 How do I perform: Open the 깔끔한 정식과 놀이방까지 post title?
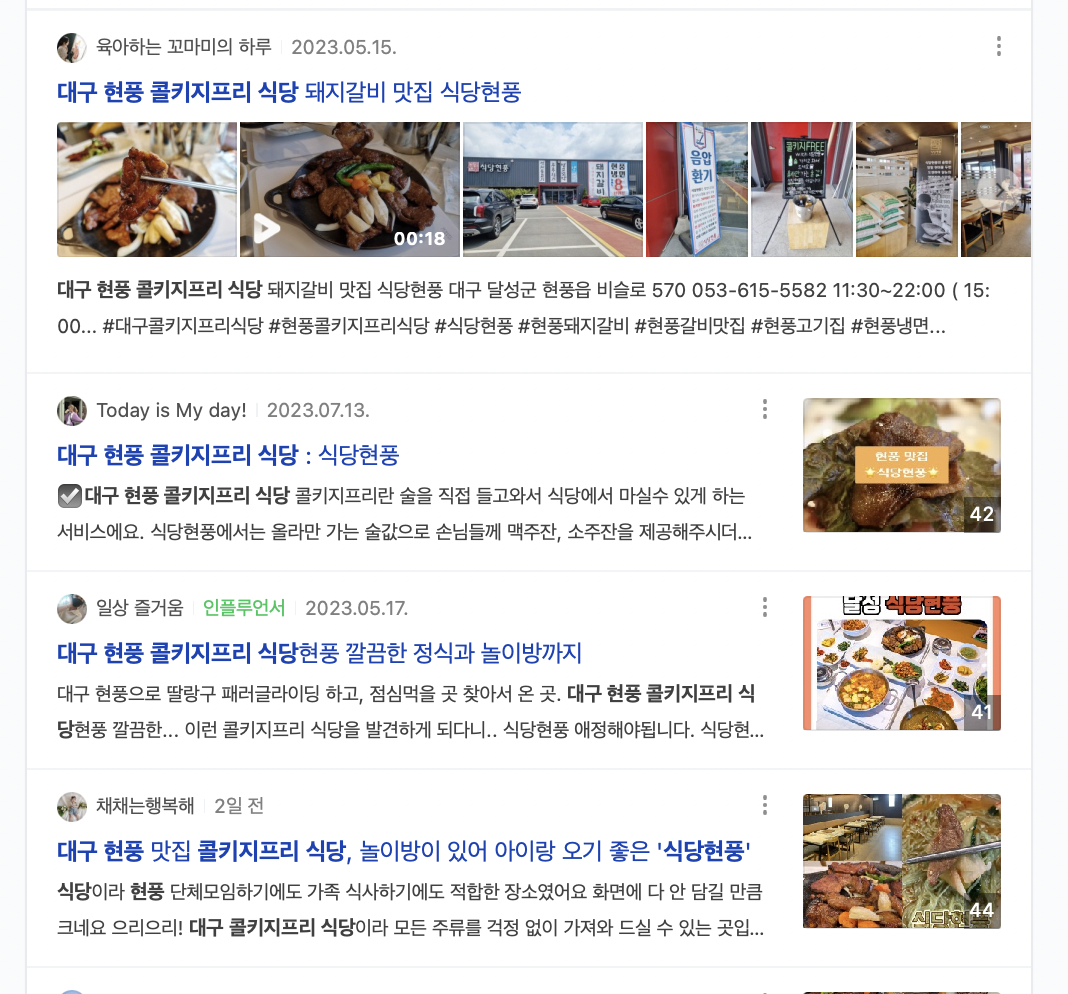pyautogui.click(x=319, y=654)
